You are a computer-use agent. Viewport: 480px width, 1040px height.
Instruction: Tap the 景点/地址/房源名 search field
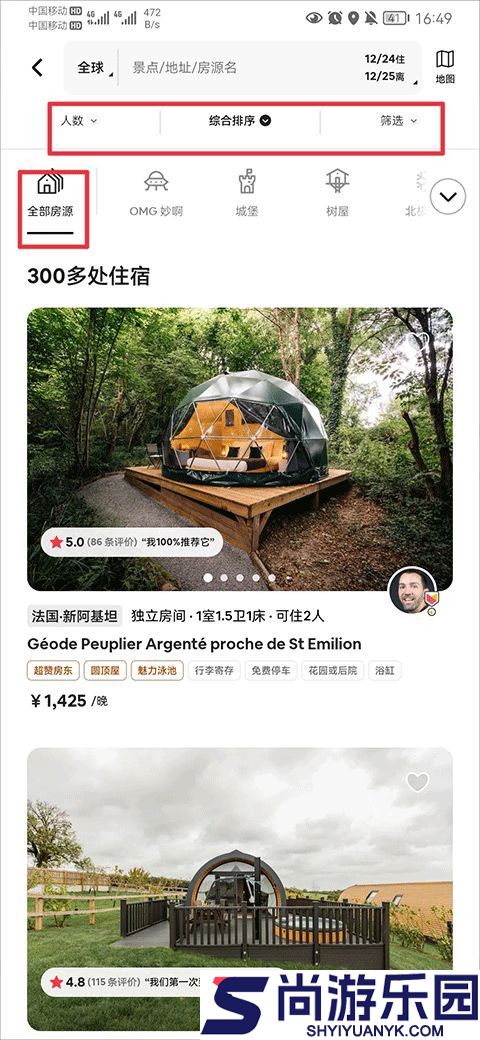click(x=185, y=68)
